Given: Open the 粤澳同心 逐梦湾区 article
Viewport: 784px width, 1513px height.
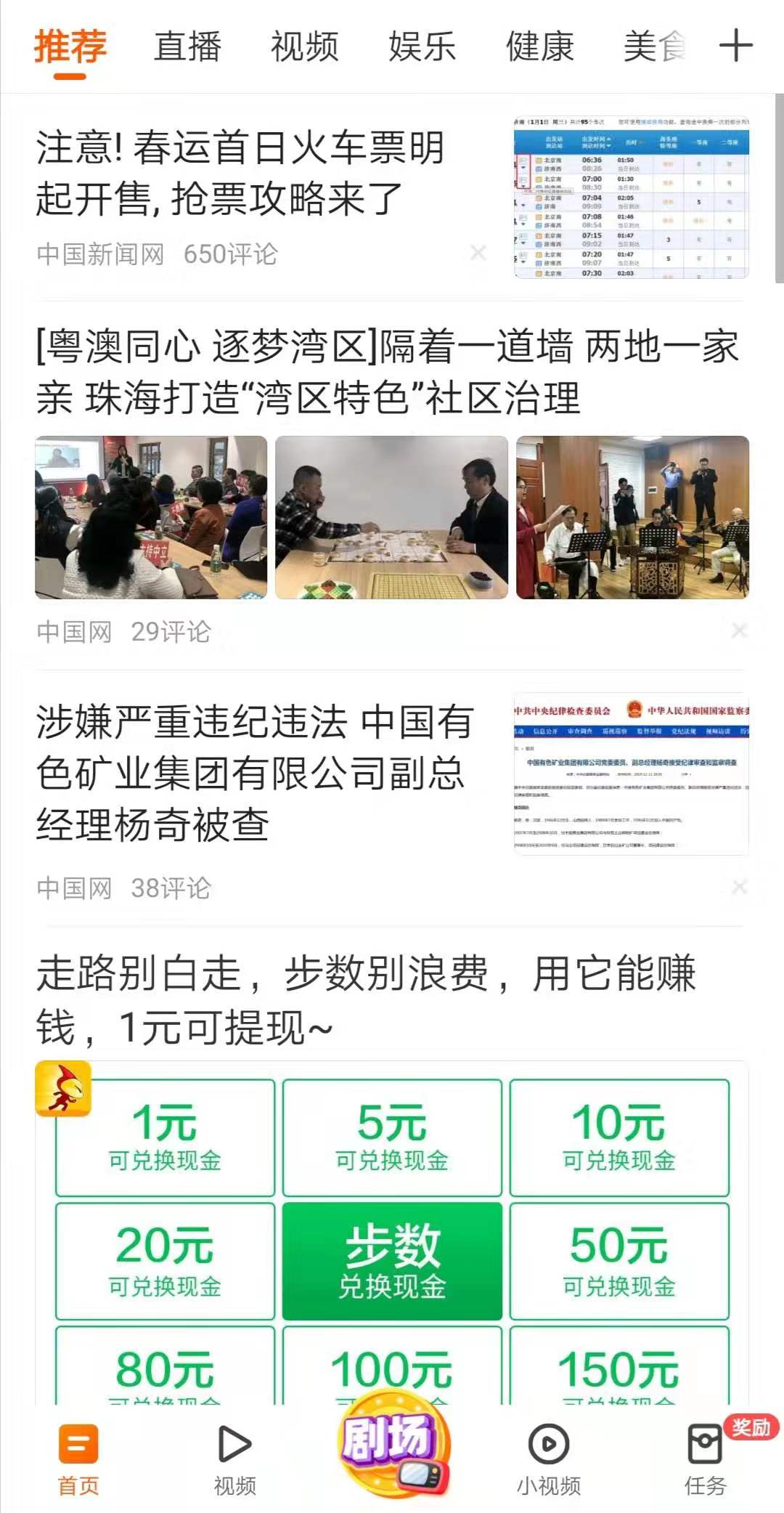Looking at the screenshot, I should 388,371.
